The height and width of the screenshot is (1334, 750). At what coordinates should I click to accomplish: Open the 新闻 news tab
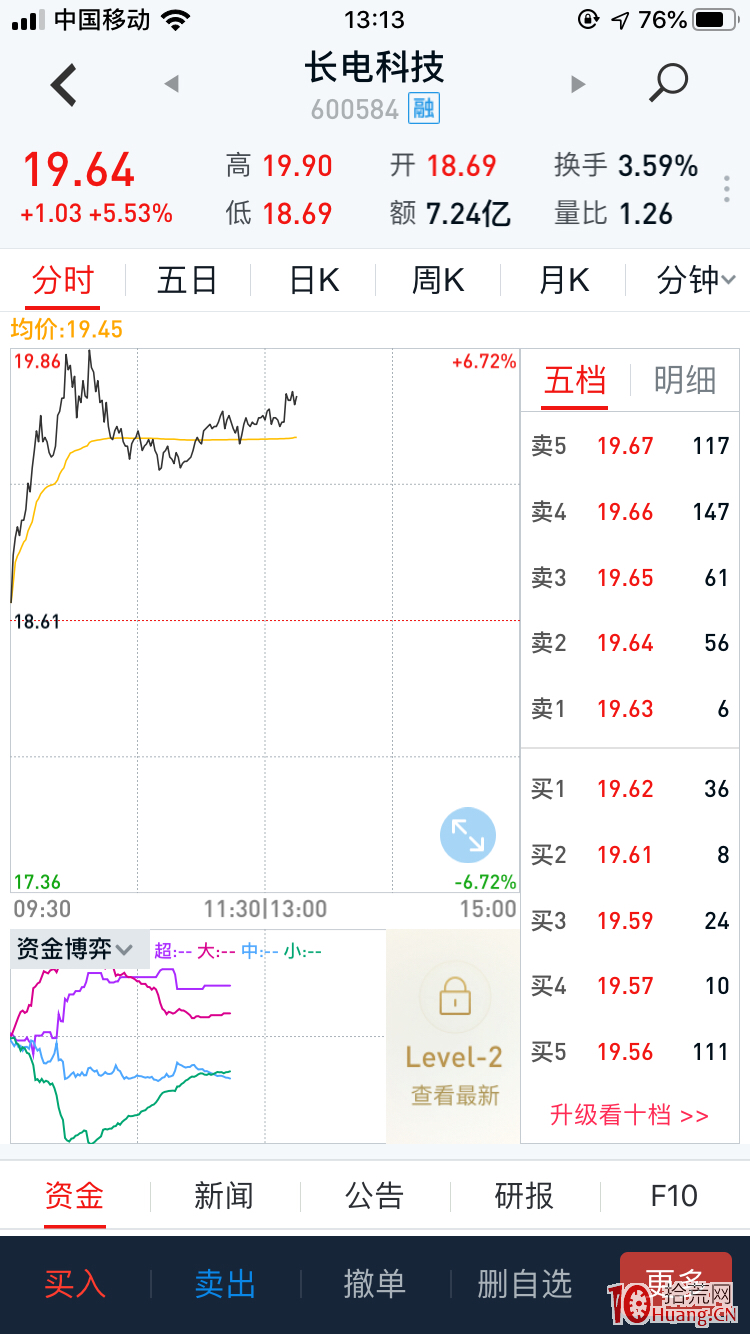(224, 1196)
